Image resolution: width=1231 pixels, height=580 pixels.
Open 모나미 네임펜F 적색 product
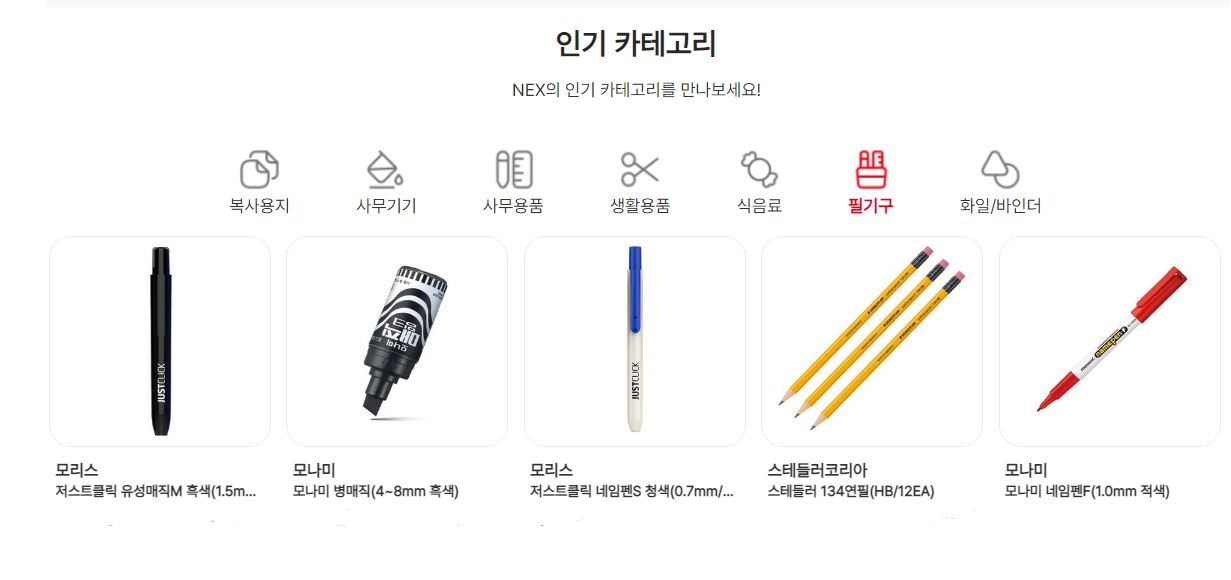point(1109,341)
